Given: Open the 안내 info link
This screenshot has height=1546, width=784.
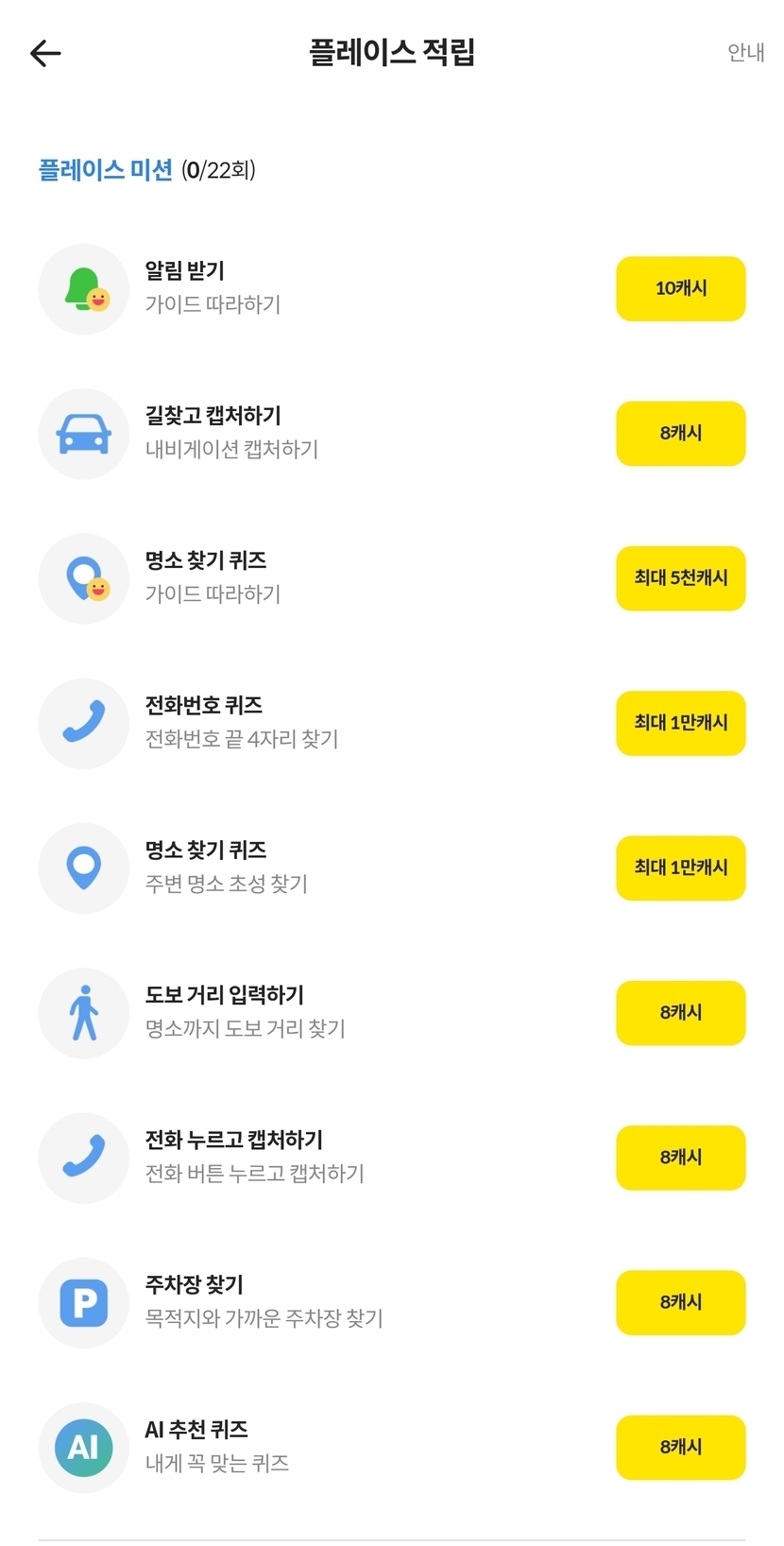Looking at the screenshot, I should [x=745, y=53].
